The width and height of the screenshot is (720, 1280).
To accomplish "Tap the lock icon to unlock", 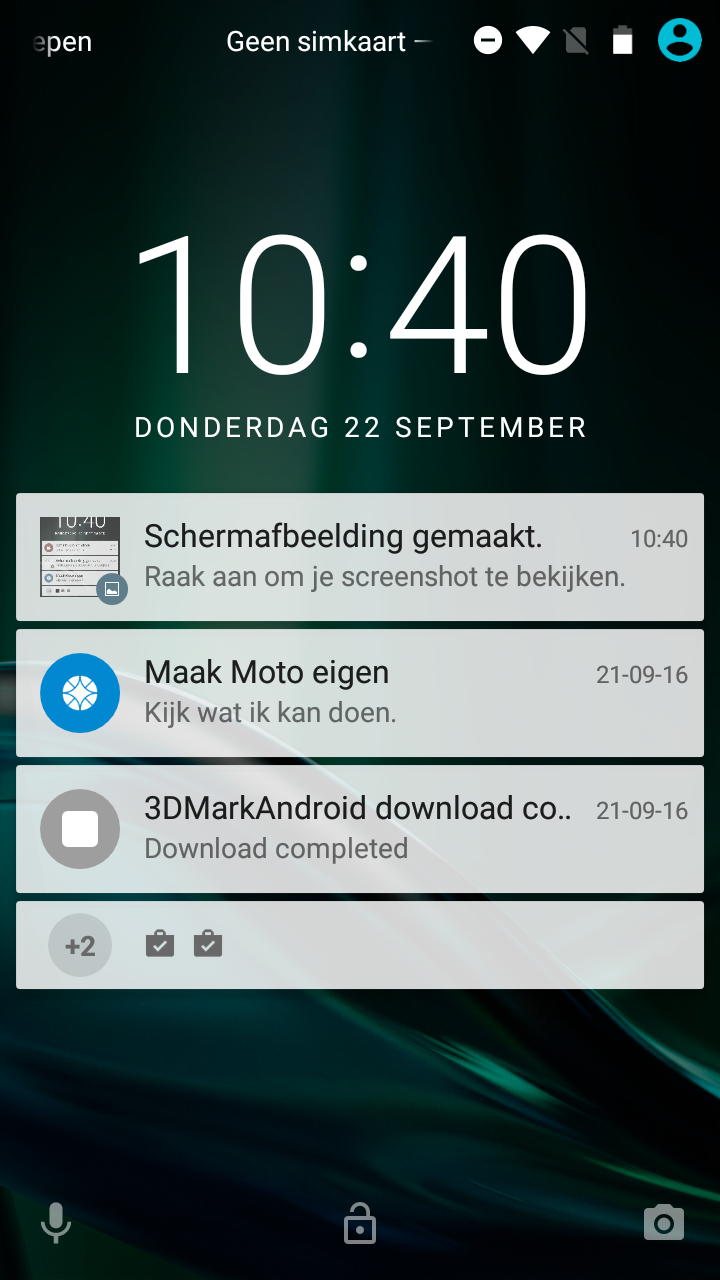I will pyautogui.click(x=360, y=1223).
